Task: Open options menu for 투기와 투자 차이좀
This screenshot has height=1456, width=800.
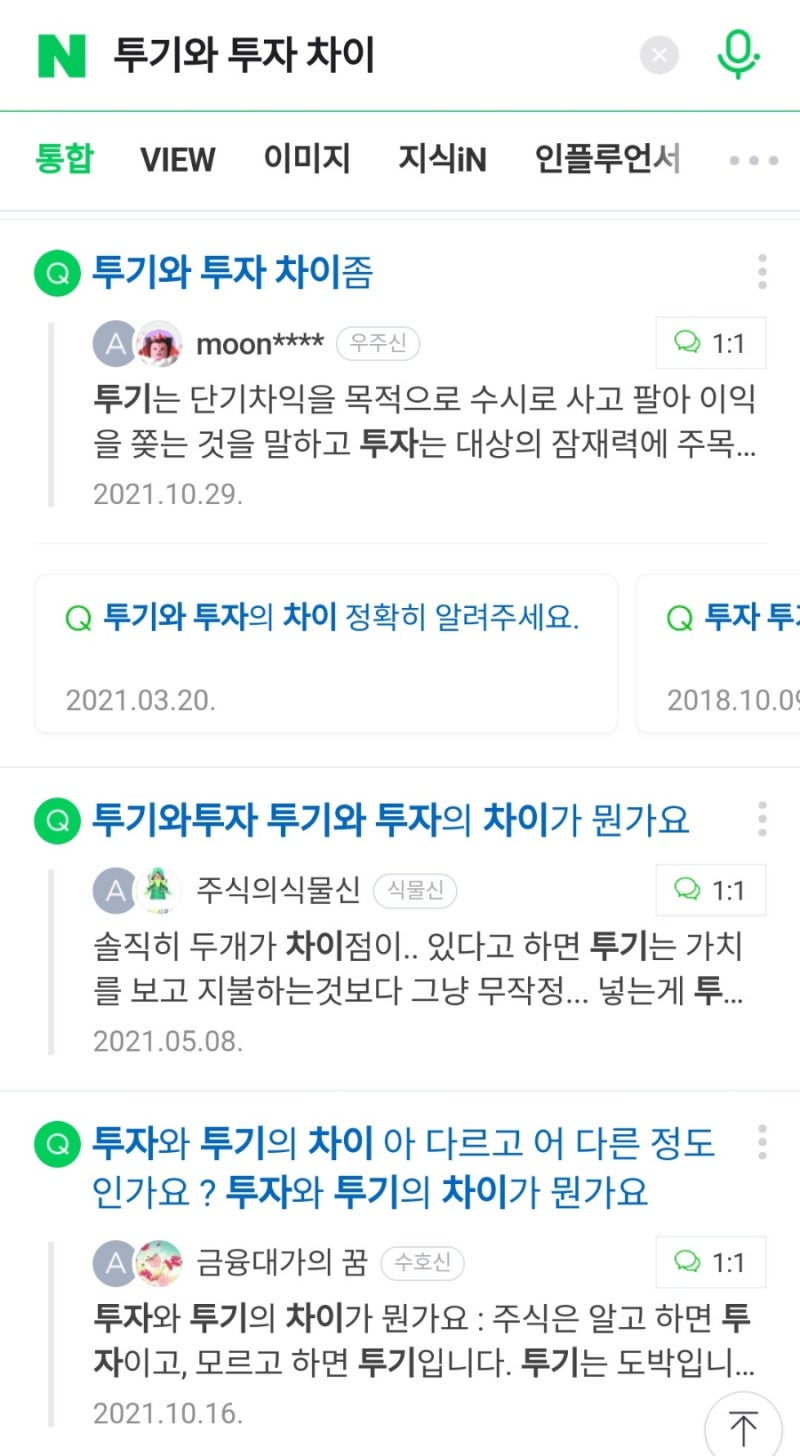Action: coord(762,272)
